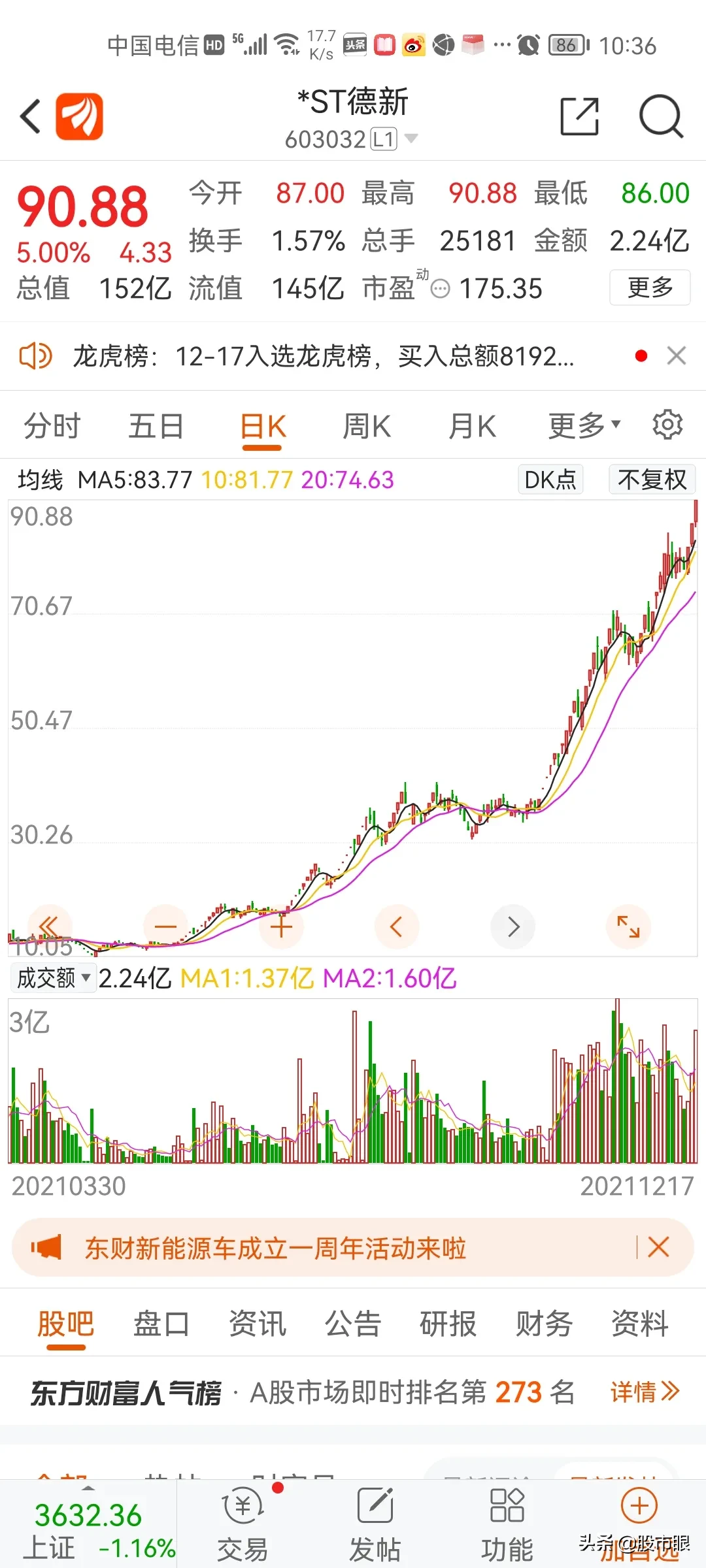
Task: Expand the chart to full screen
Action: (628, 926)
